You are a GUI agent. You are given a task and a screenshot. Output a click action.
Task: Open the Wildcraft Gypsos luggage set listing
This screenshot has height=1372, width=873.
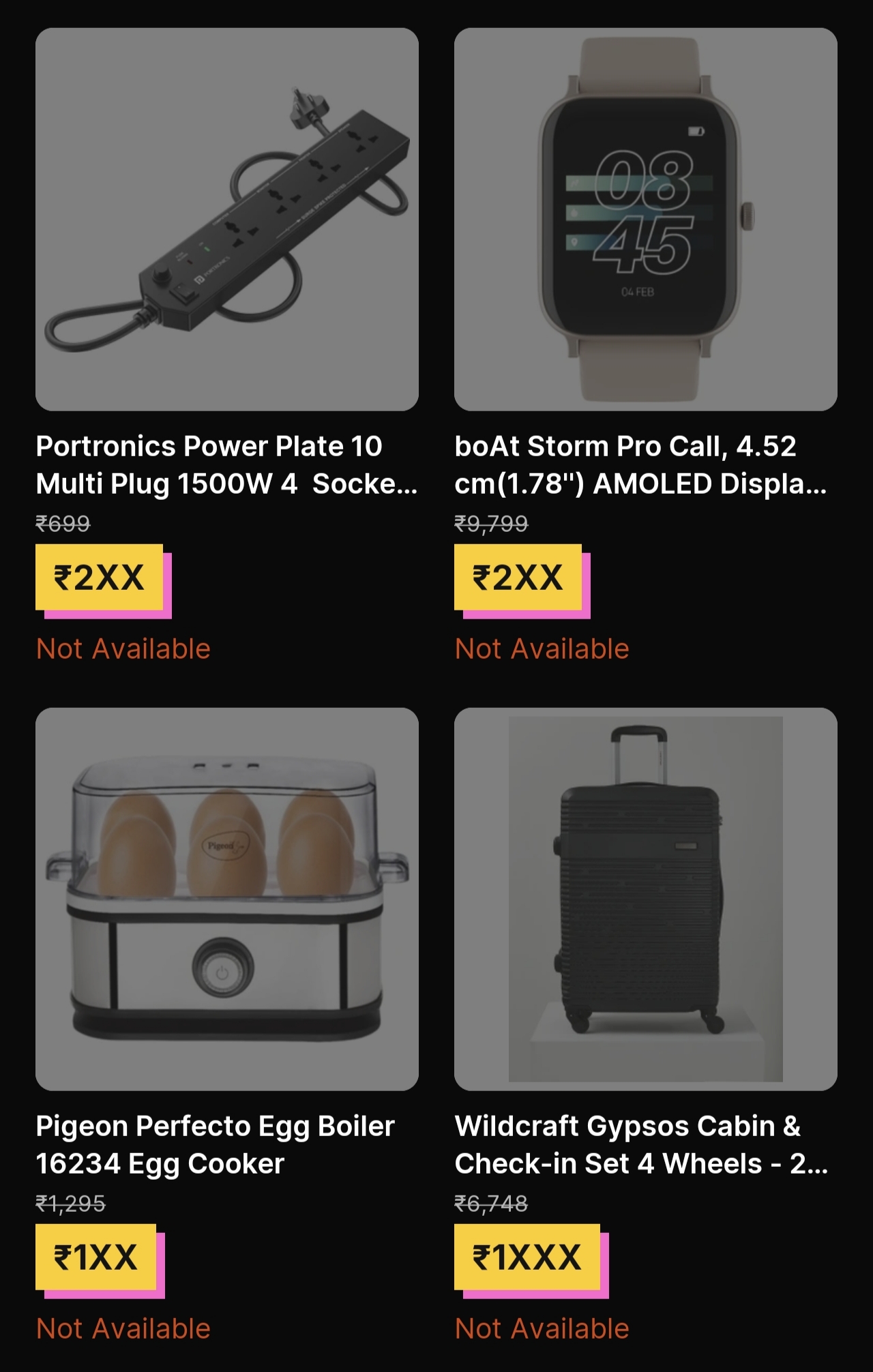click(645, 899)
